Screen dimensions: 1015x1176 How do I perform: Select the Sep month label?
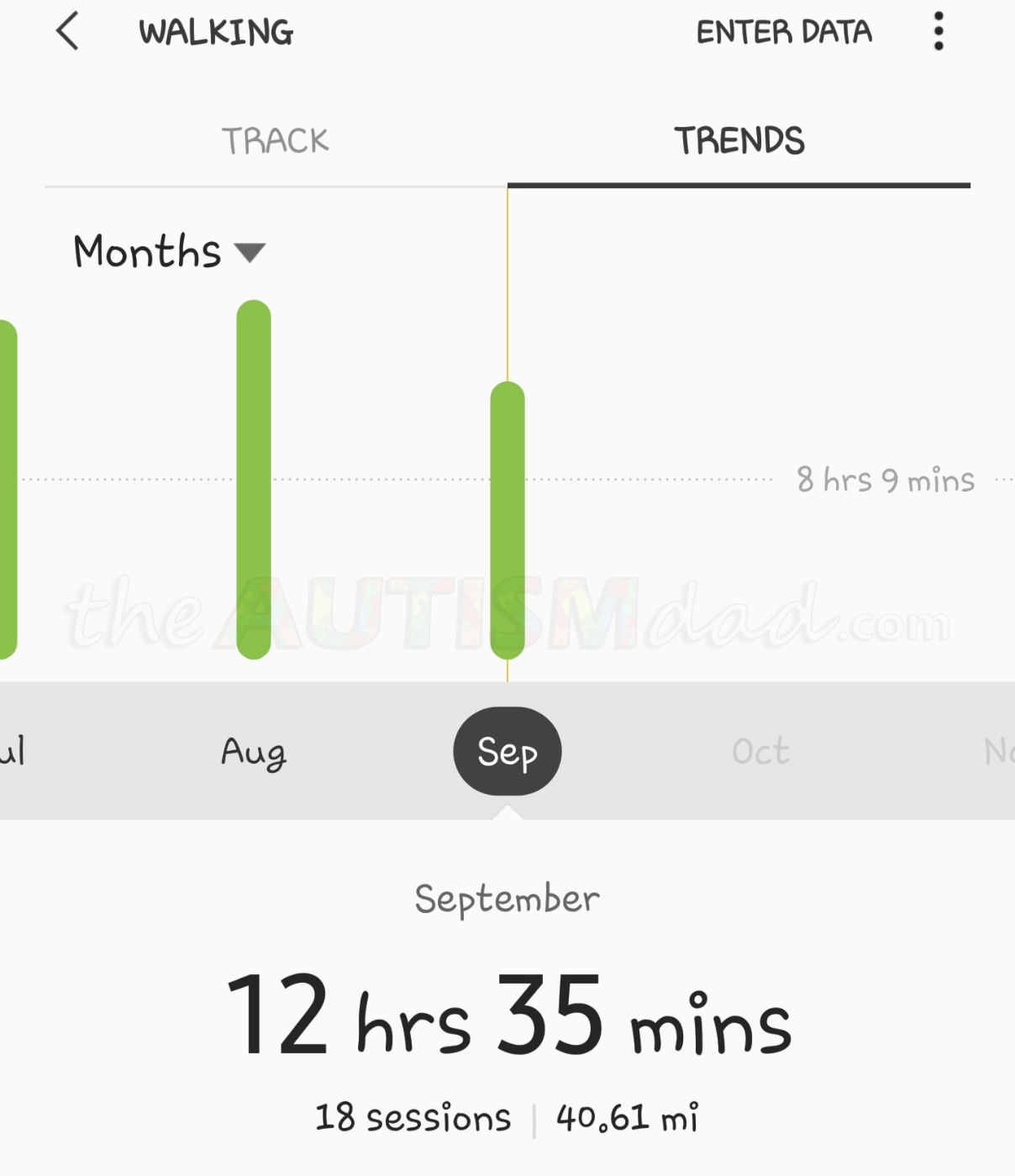(x=507, y=752)
